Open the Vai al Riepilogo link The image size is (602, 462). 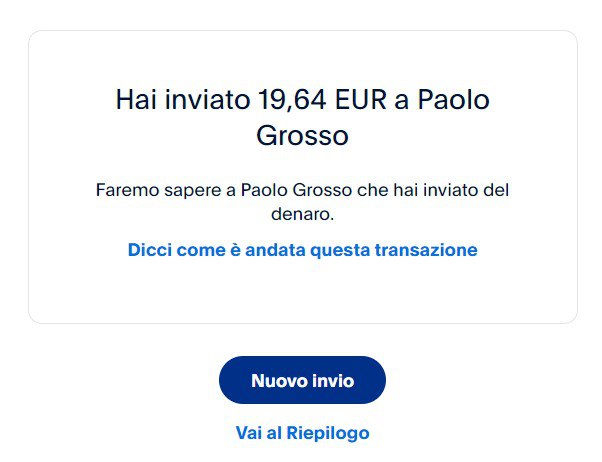coord(302,433)
